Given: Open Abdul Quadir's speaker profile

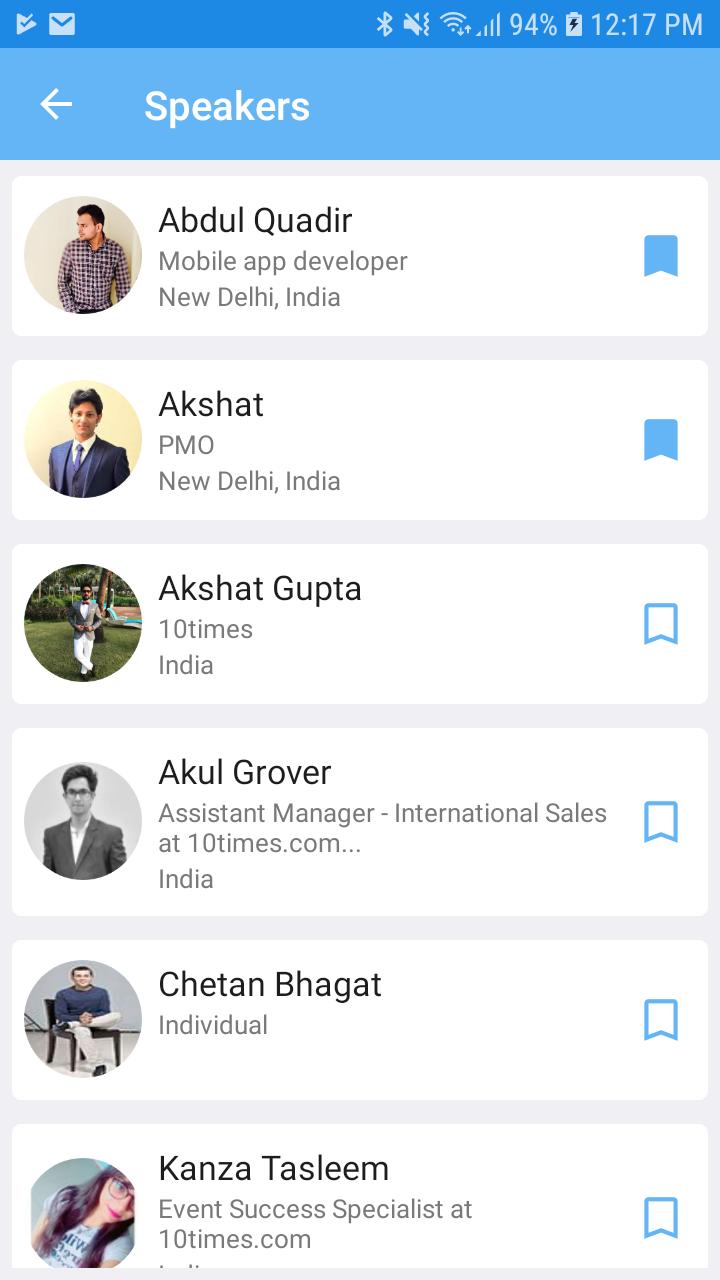Looking at the screenshot, I should point(300,255).
